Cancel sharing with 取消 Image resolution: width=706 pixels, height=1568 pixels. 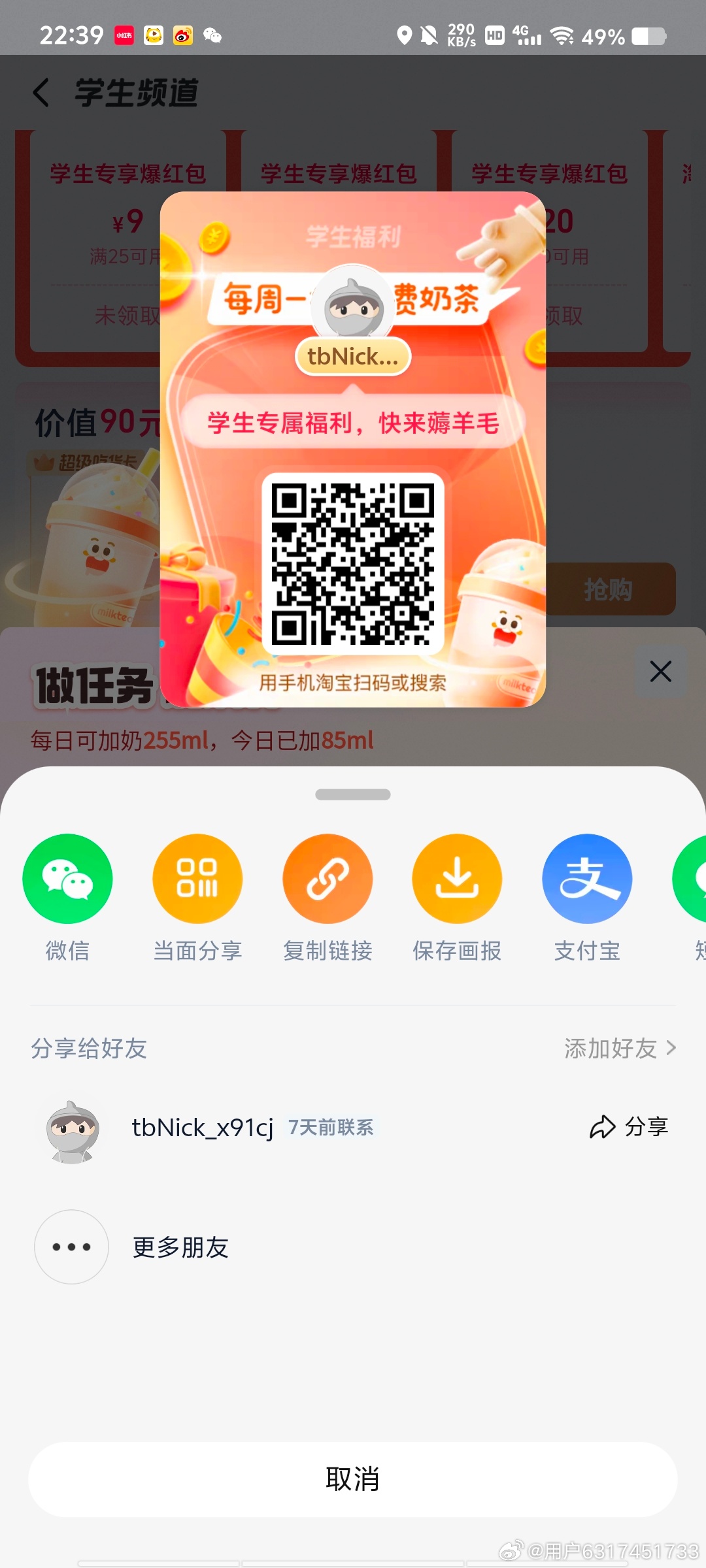[353, 1479]
